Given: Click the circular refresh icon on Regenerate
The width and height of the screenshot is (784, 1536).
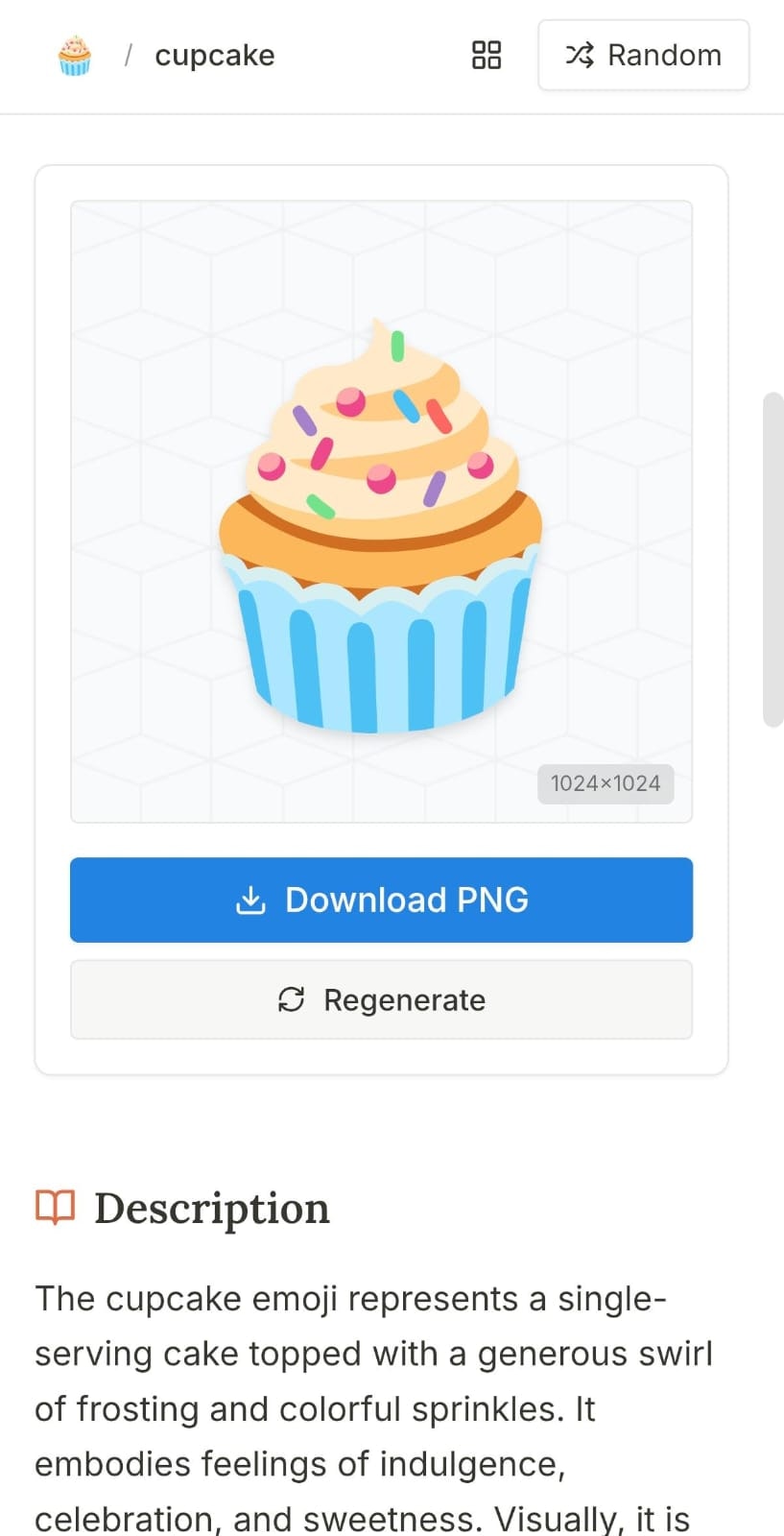Looking at the screenshot, I should [291, 999].
